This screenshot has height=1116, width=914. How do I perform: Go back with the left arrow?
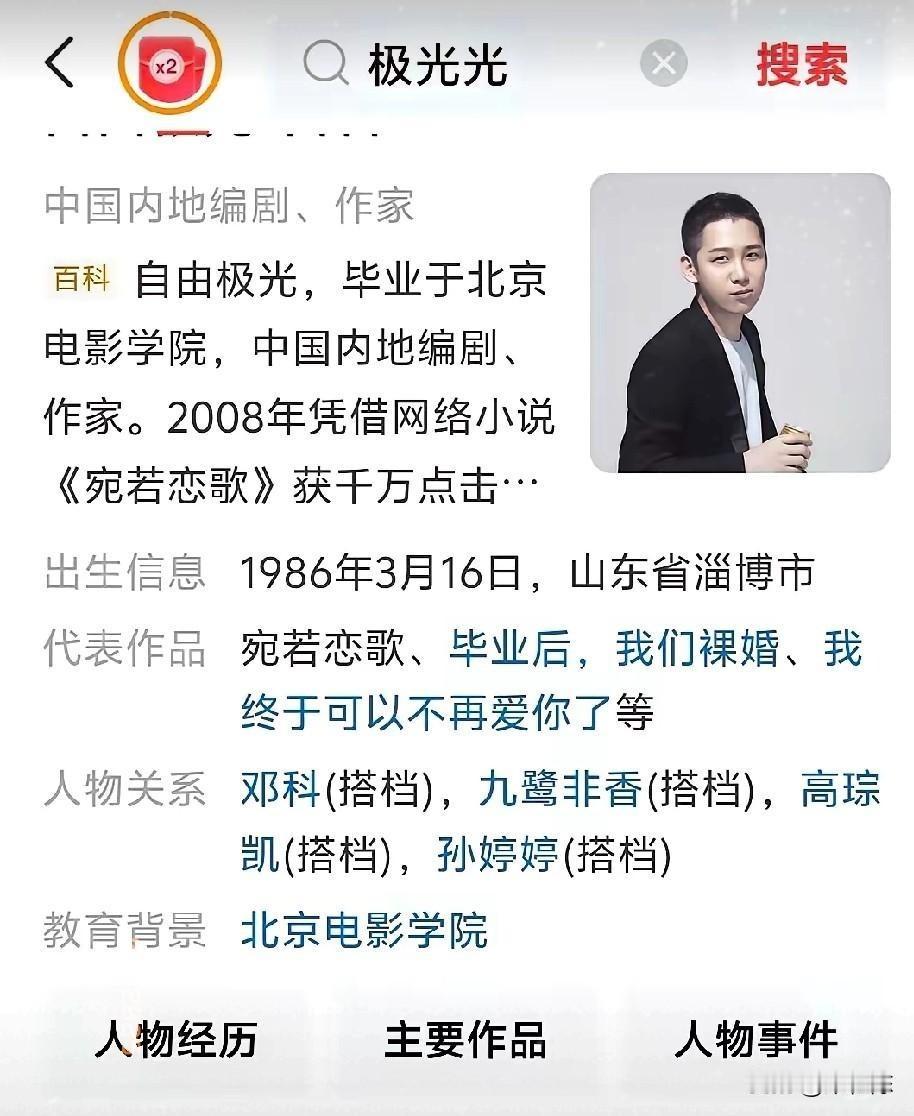coord(60,63)
